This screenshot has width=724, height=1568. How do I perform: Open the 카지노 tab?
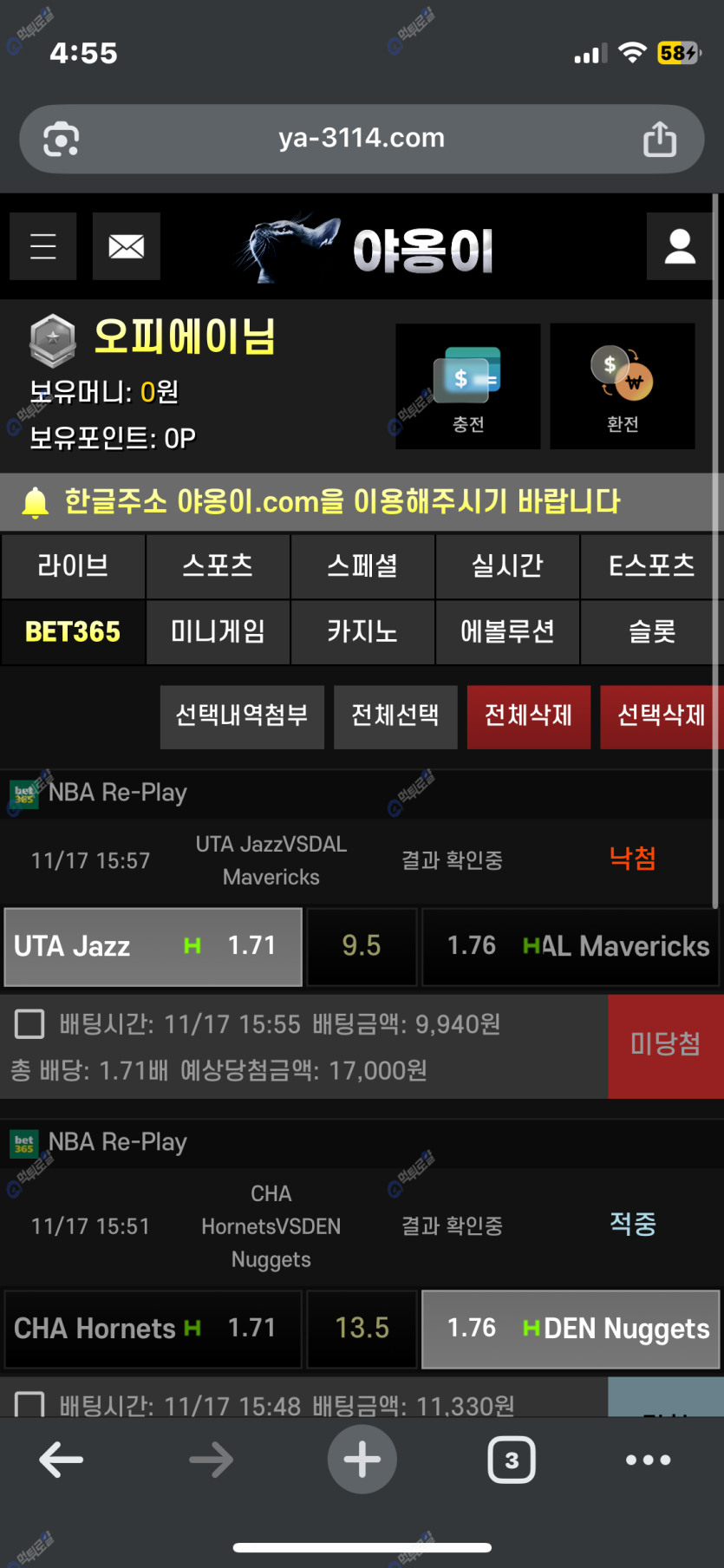[x=362, y=631]
